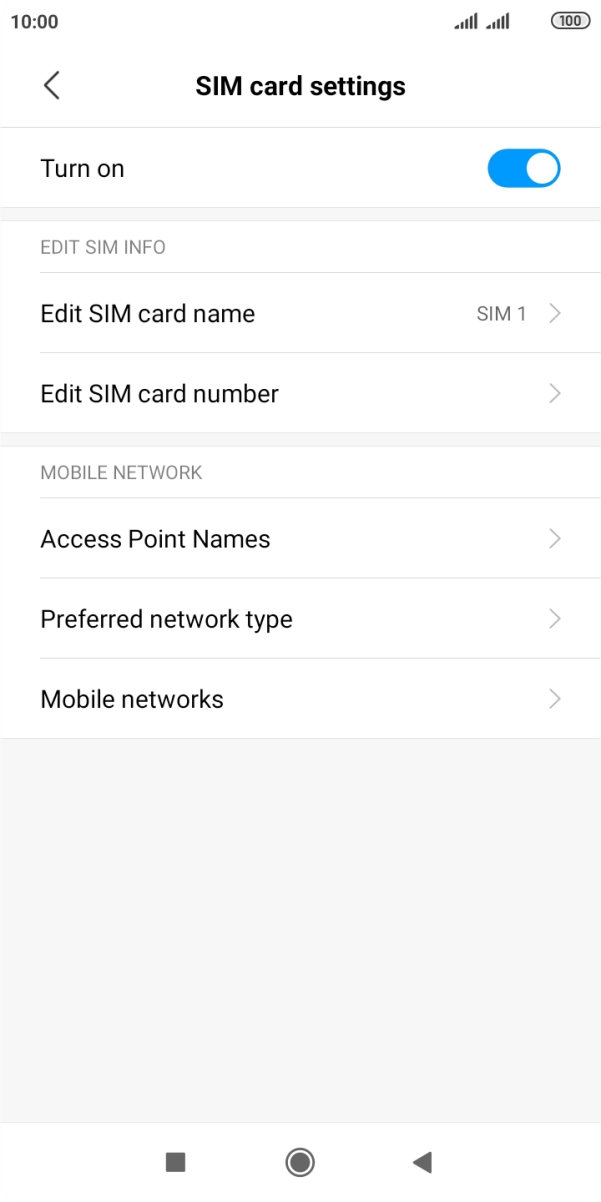601x1202 pixels.
Task: Open Mobile networks settings
Action: coord(300,698)
